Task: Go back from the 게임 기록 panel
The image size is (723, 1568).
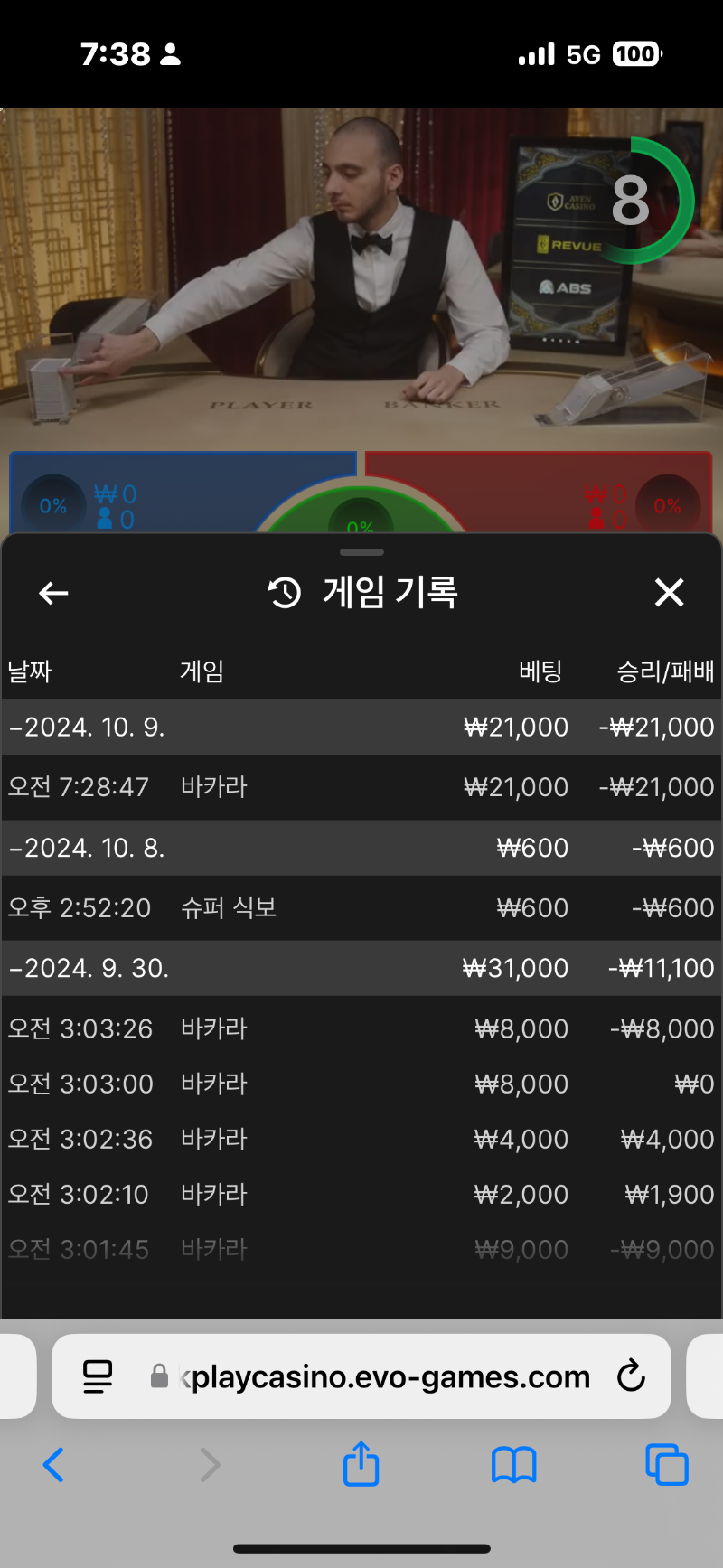Action: (54, 593)
